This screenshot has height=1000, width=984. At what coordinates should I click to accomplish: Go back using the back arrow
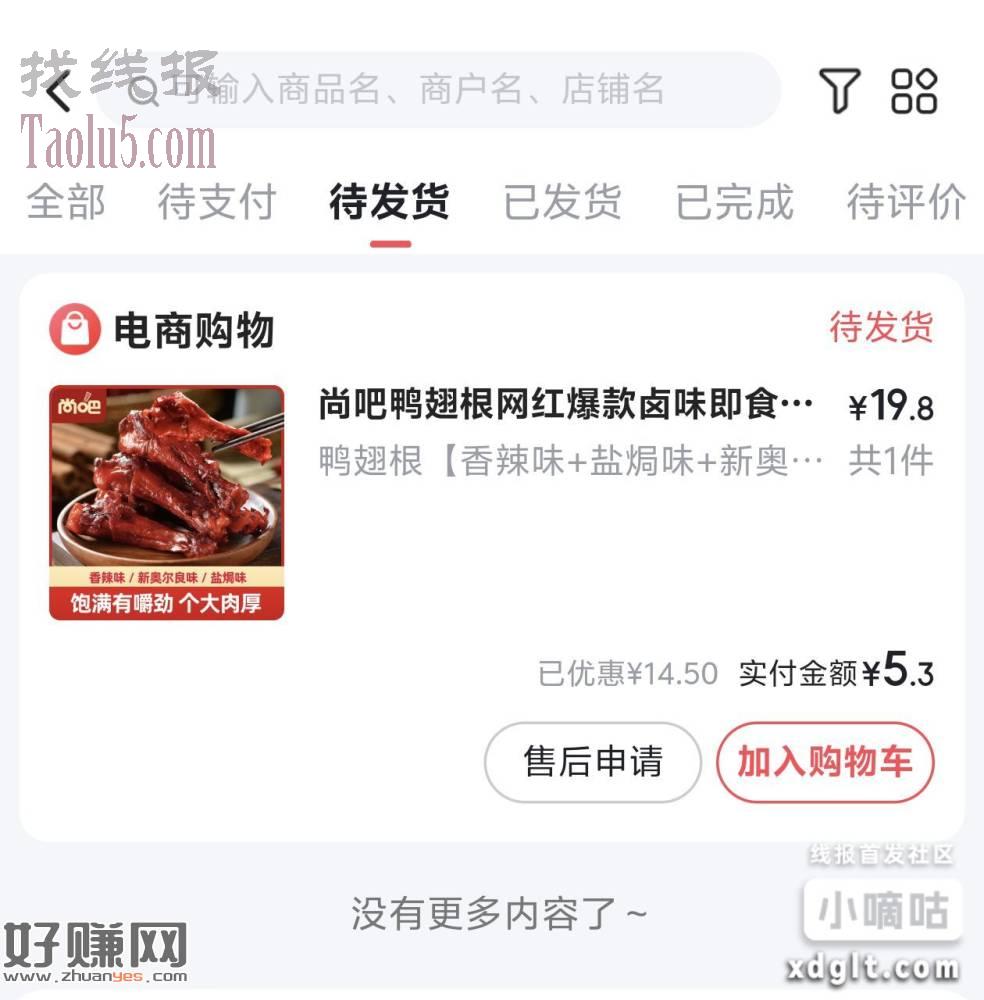tap(60, 92)
